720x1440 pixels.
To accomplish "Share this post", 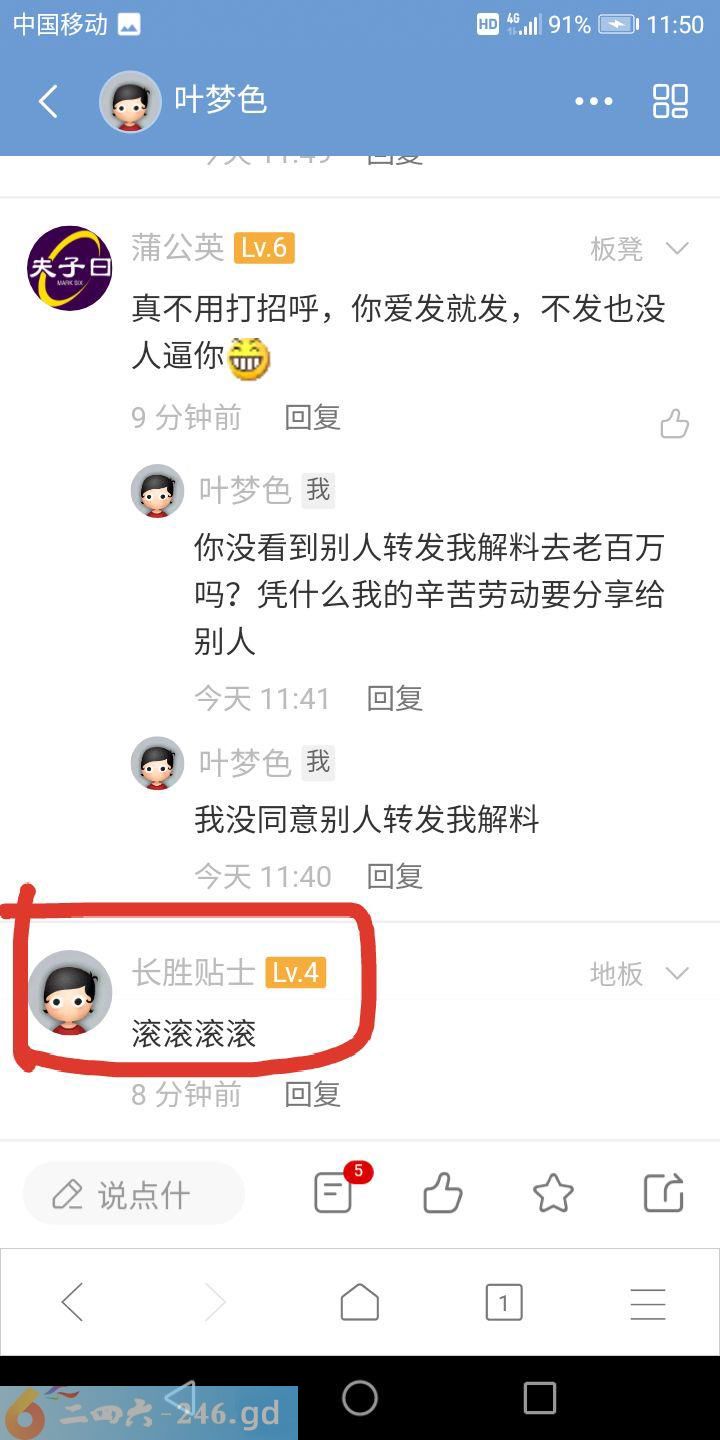I will pos(663,1193).
